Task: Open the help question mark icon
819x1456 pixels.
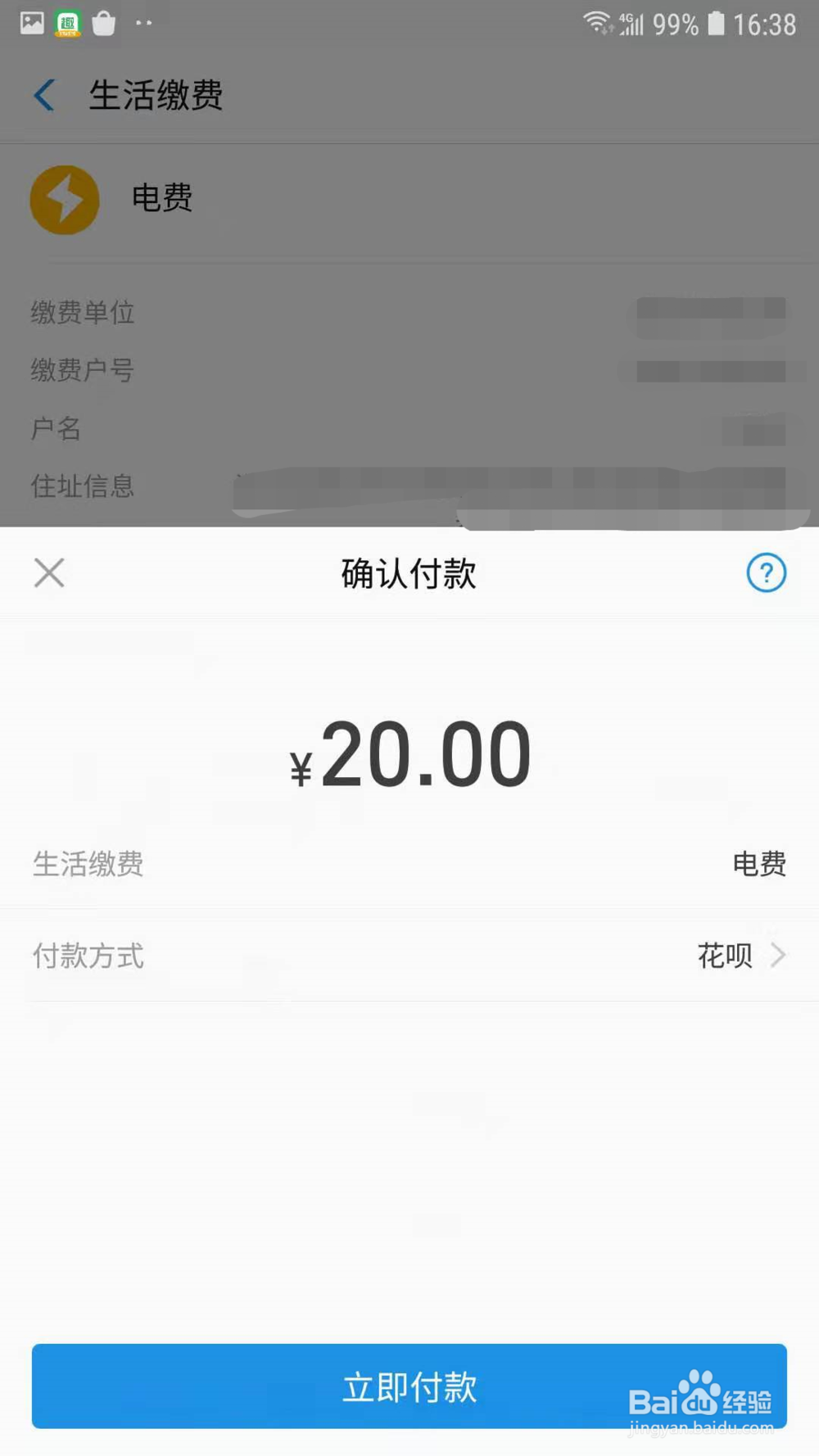Action: (x=767, y=573)
